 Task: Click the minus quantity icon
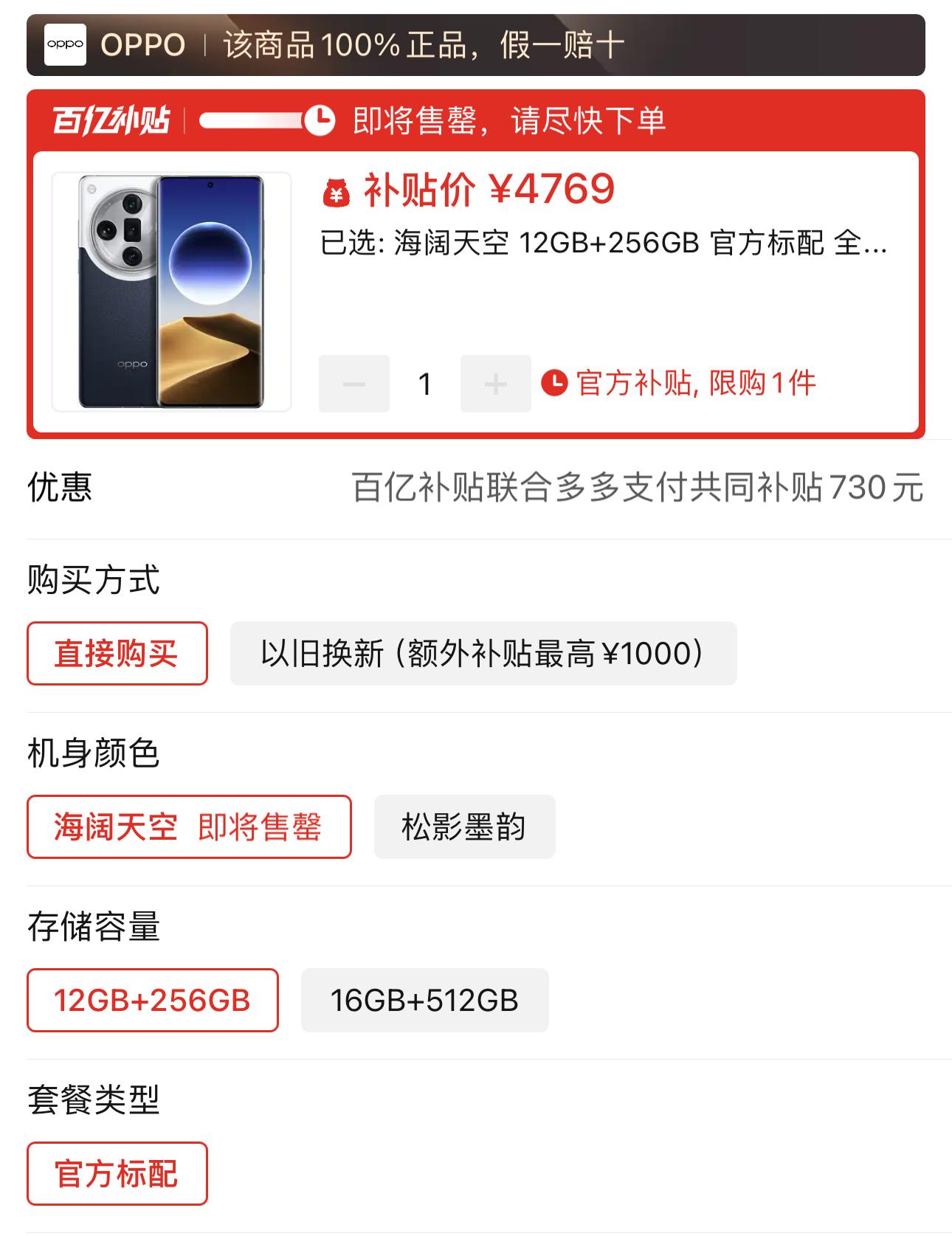point(353,382)
